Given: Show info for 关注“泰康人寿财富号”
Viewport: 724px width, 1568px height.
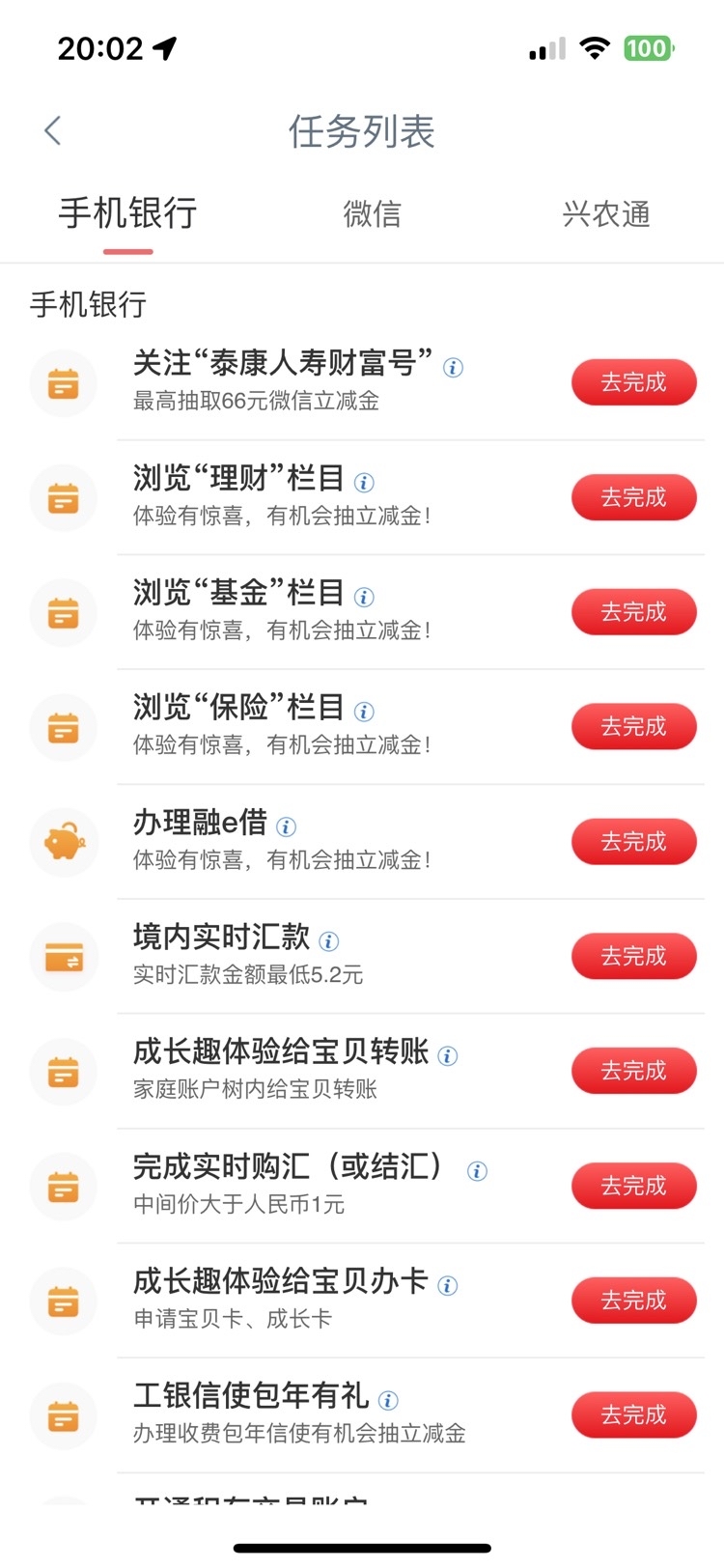Looking at the screenshot, I should [453, 368].
